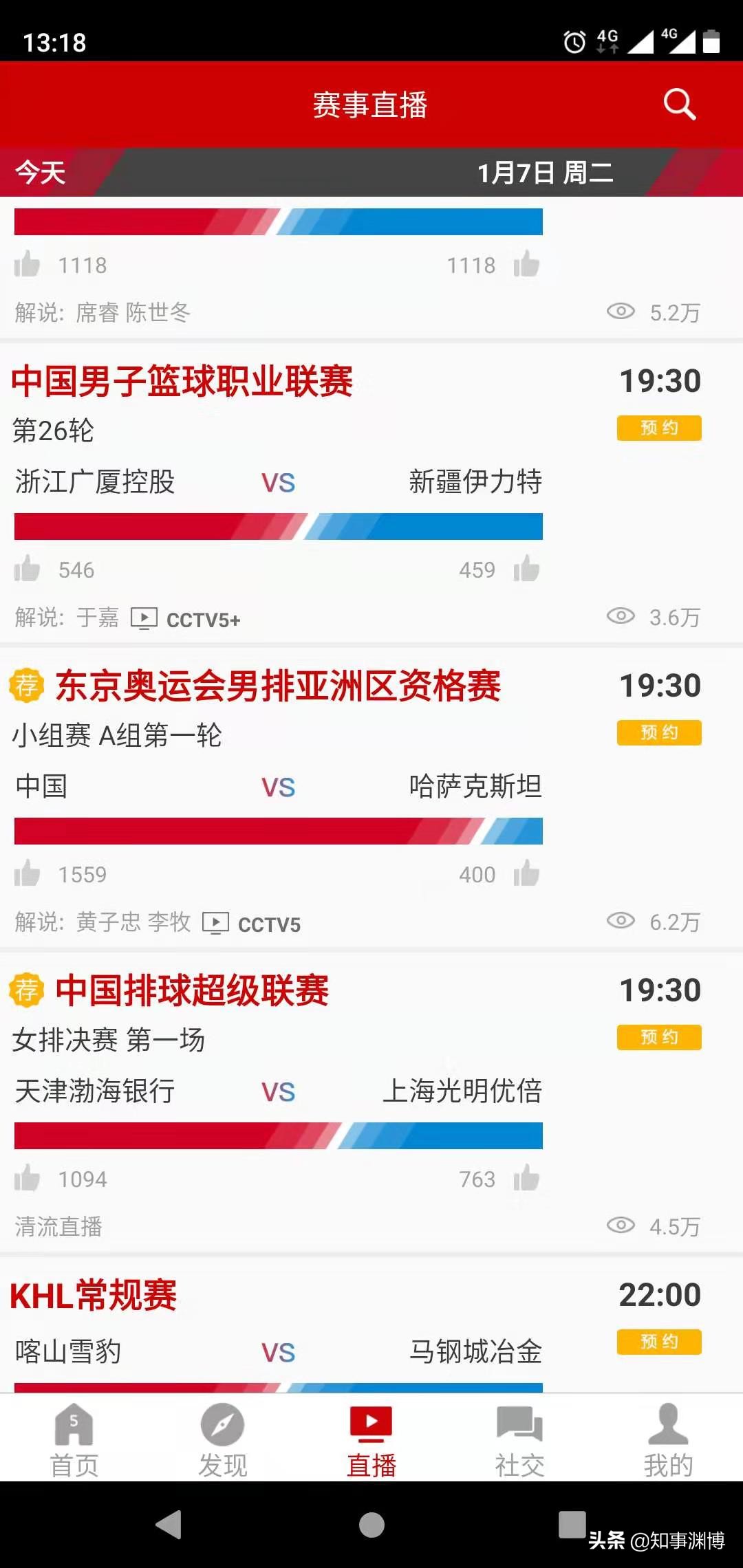Open the 我的 tab
The image size is (743, 1568).
pos(669,1439)
